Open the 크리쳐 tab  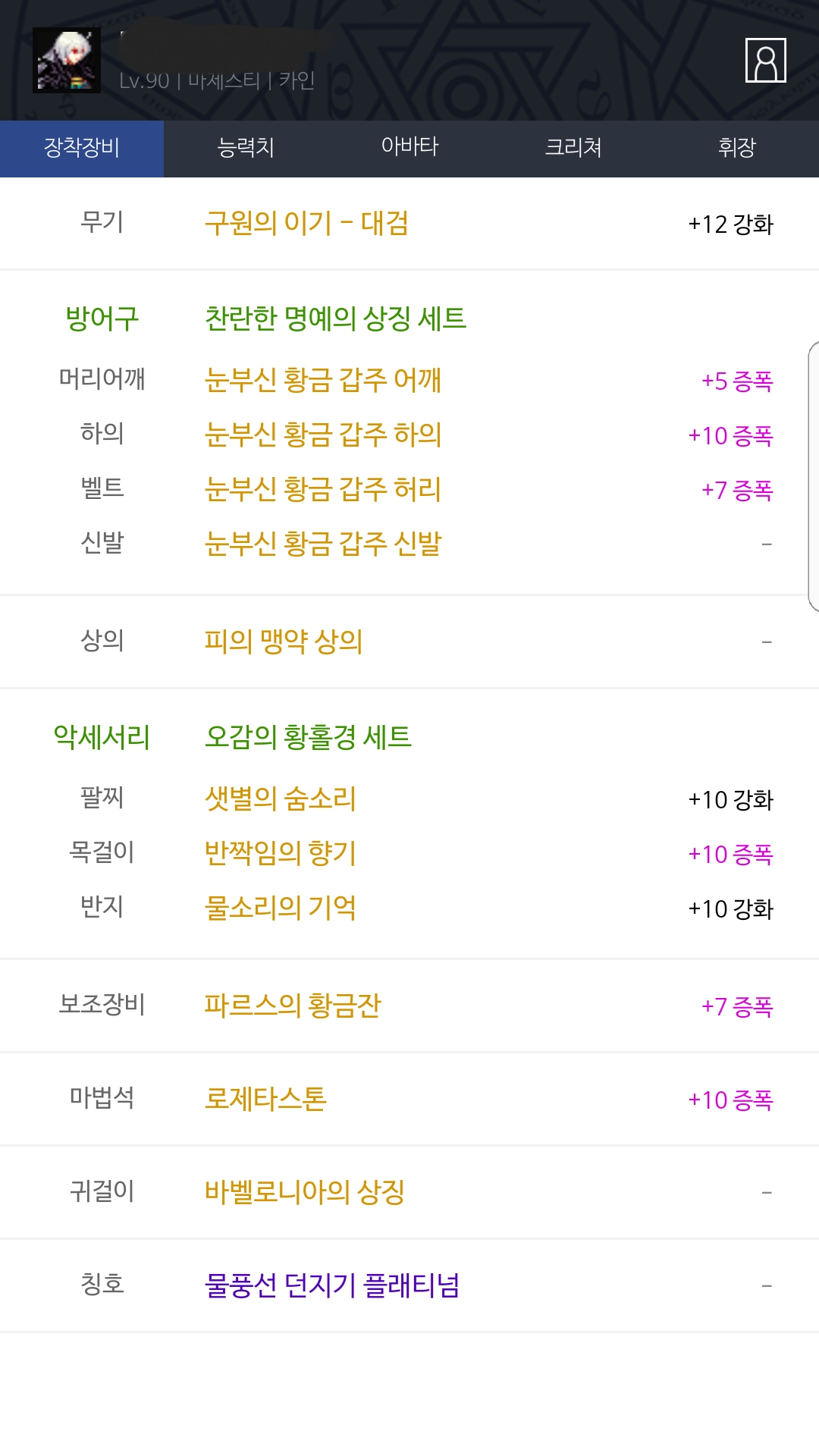573,149
